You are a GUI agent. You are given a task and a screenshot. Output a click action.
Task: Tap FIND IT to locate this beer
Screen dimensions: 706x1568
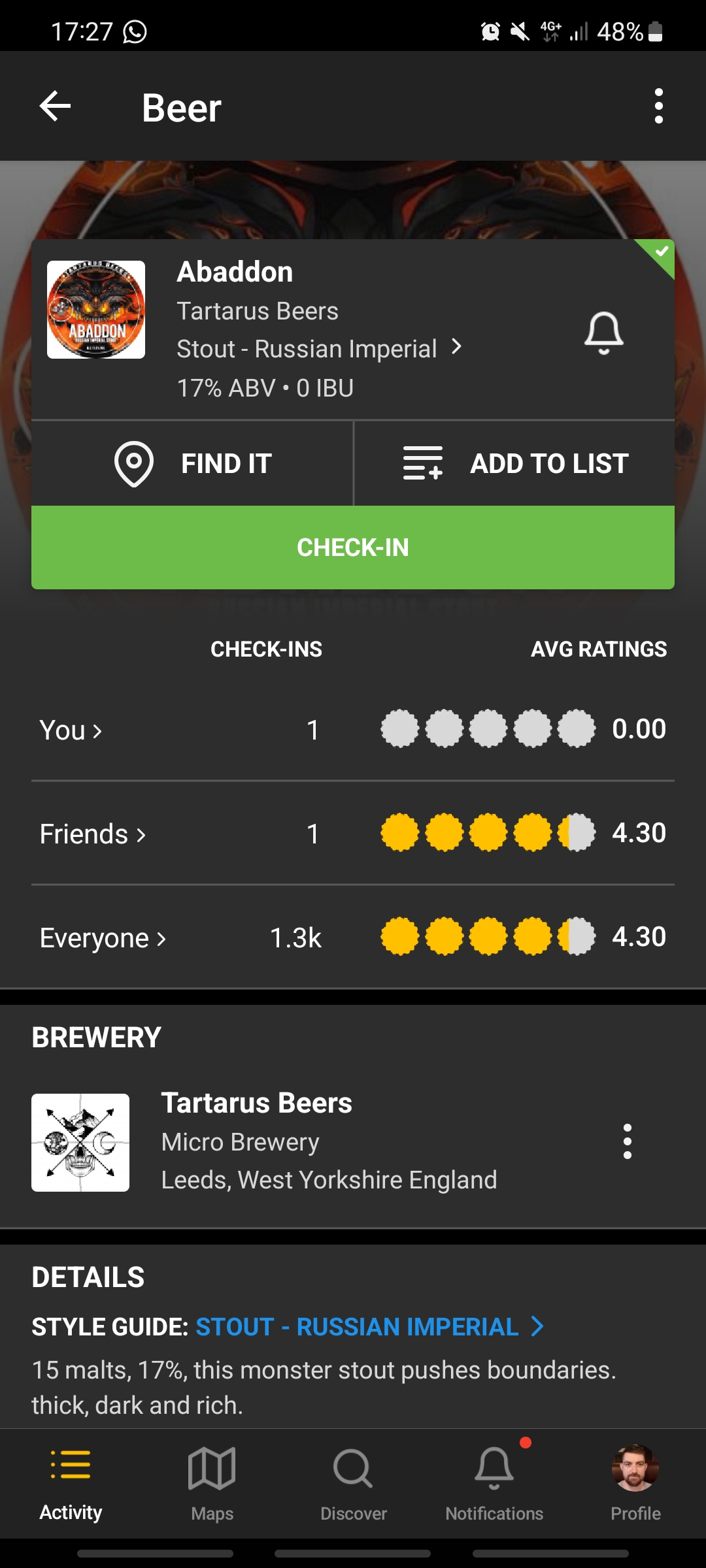193,464
